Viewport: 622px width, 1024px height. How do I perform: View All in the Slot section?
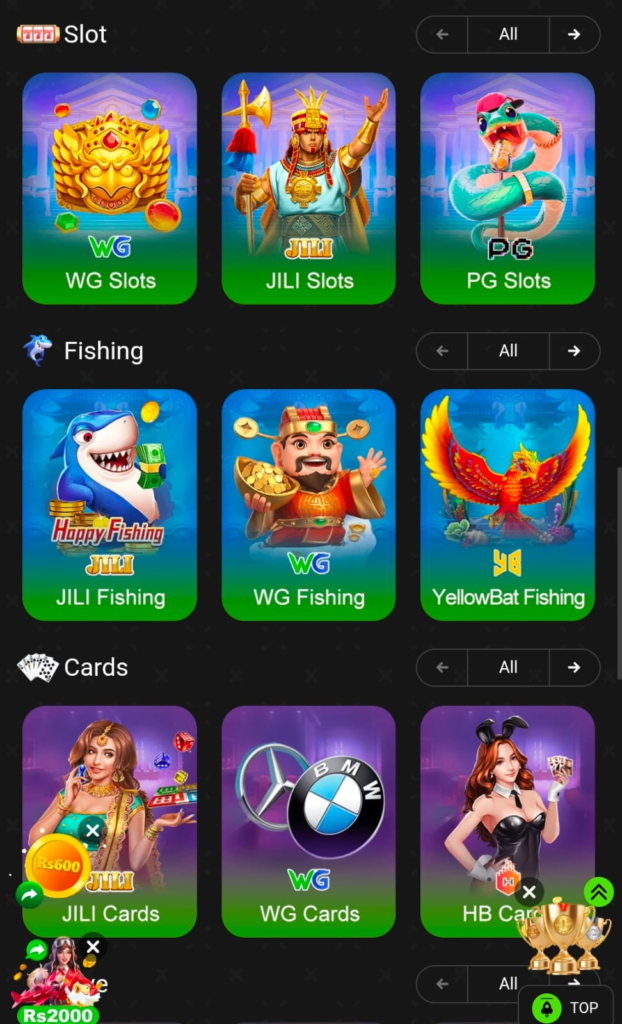[508, 34]
